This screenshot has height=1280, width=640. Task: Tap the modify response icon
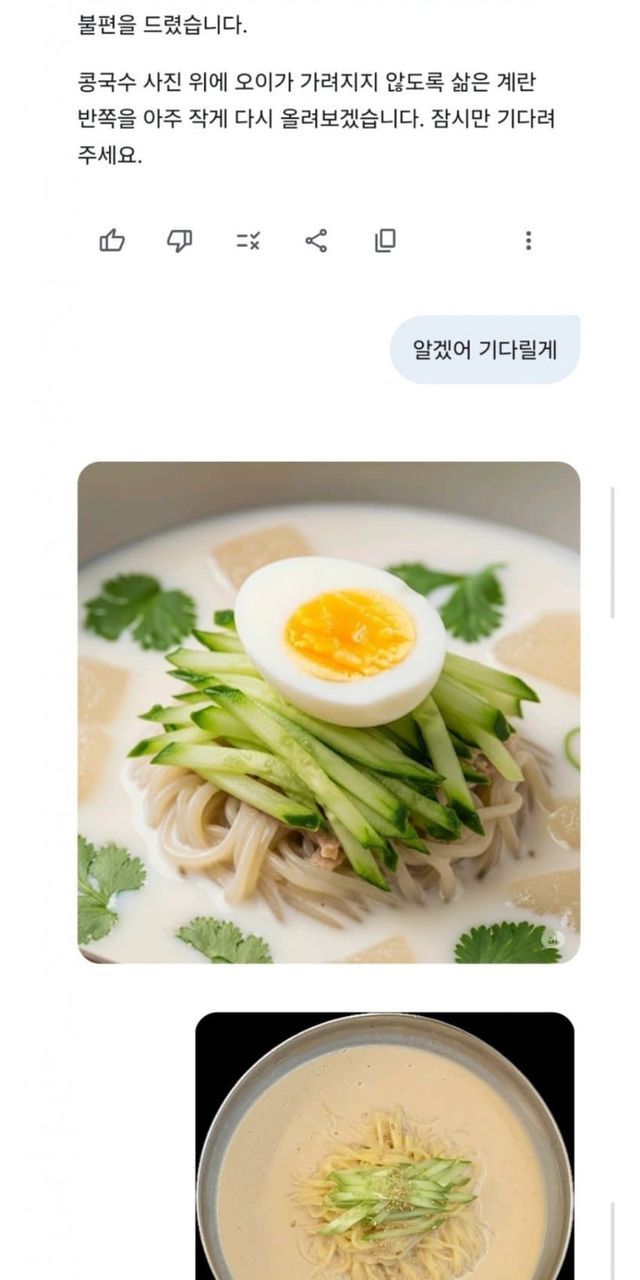(248, 241)
